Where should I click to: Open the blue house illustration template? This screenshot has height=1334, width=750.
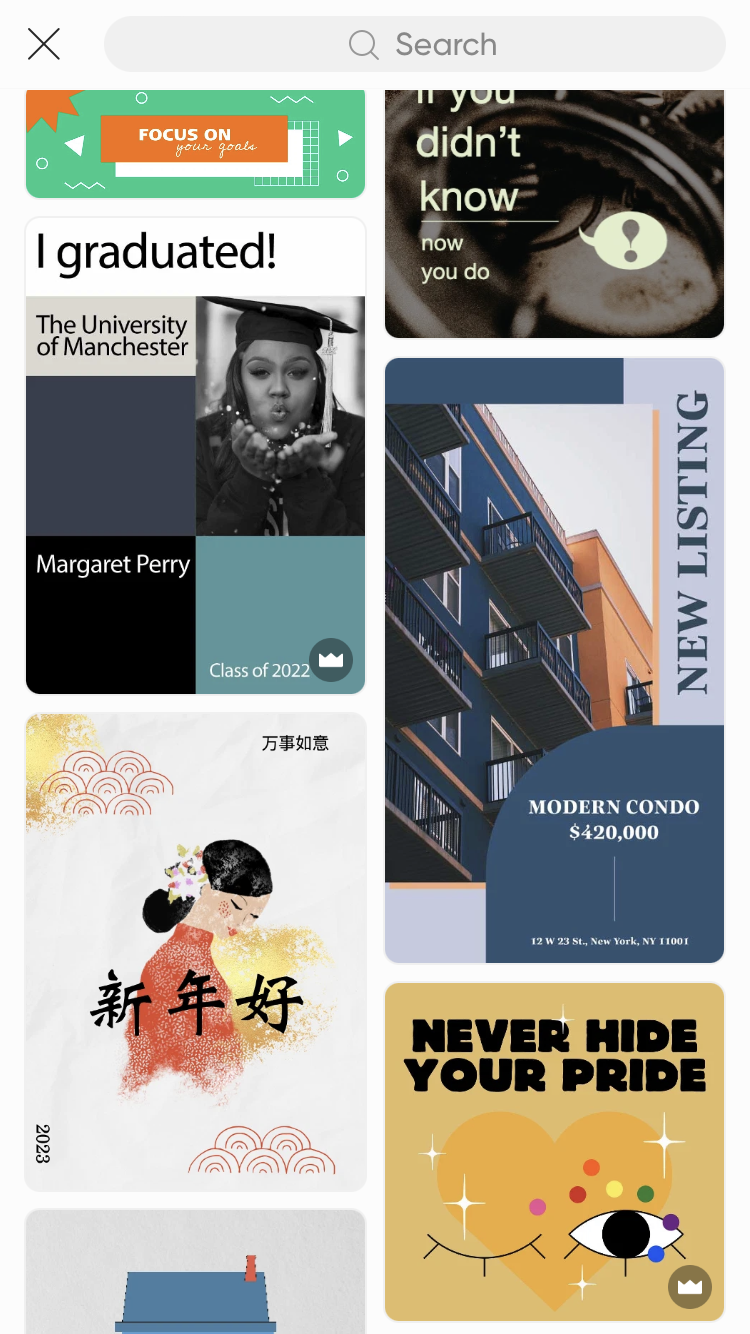click(195, 1272)
